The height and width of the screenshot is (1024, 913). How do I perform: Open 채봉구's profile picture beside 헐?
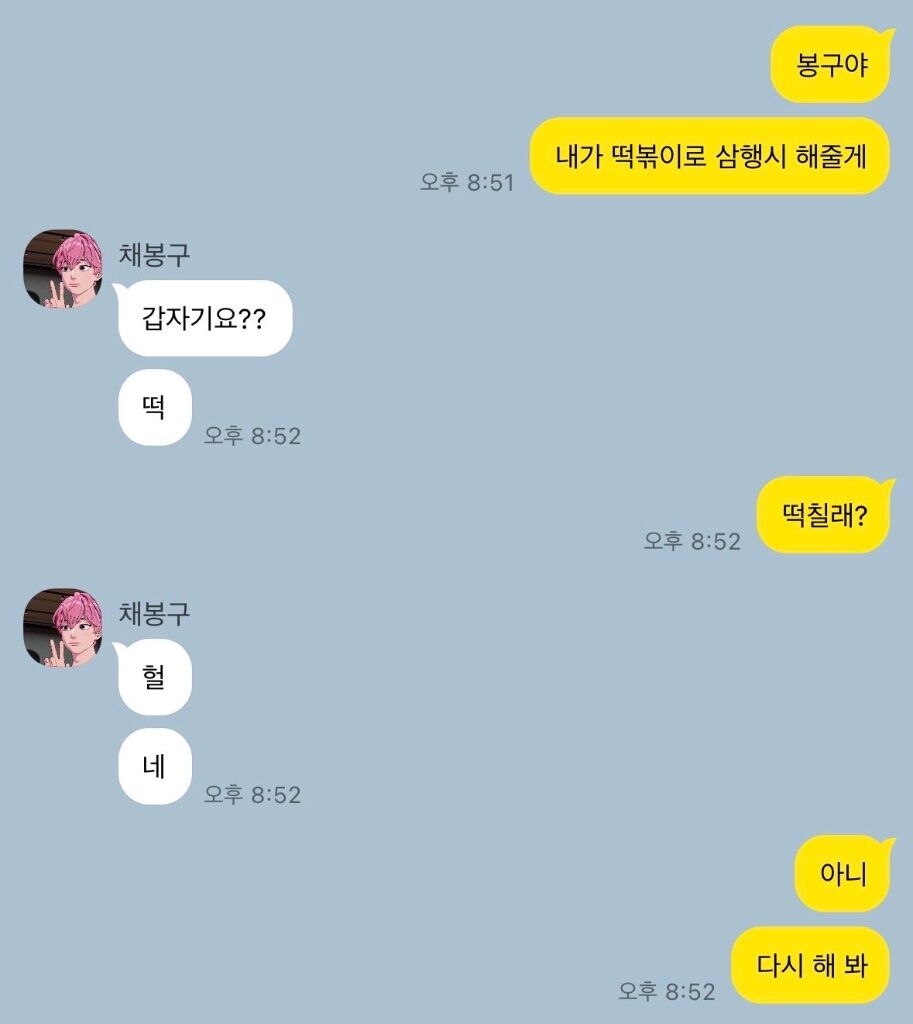point(63,628)
